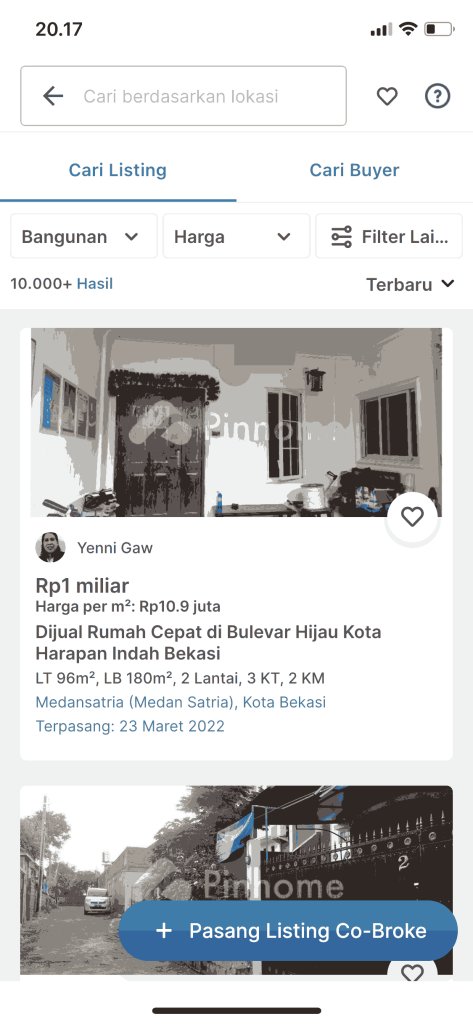The height and width of the screenshot is (1024, 473).
Task: Go back using the arrow in search bar
Action: [53, 97]
